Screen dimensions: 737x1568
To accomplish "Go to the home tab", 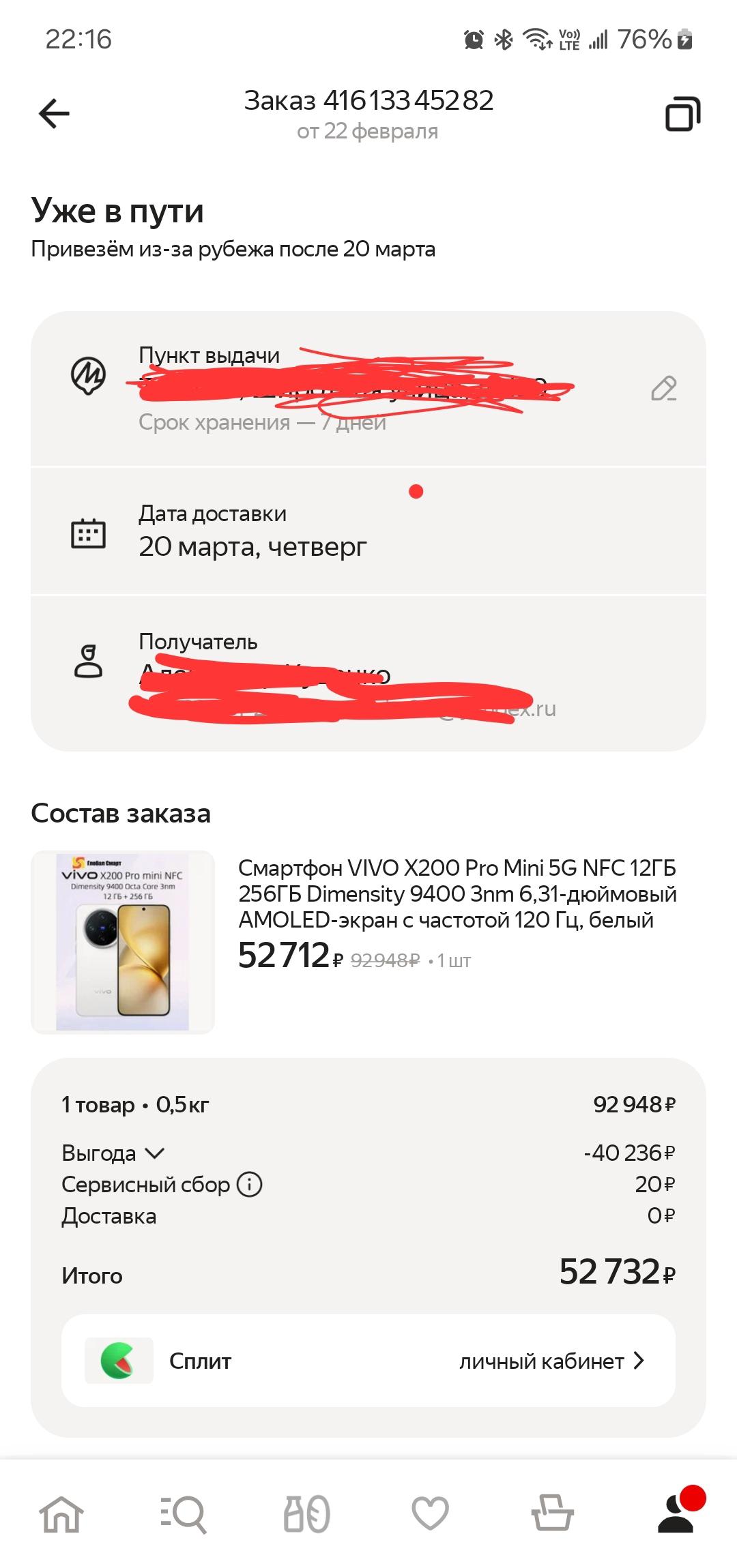I will (x=61, y=1514).
